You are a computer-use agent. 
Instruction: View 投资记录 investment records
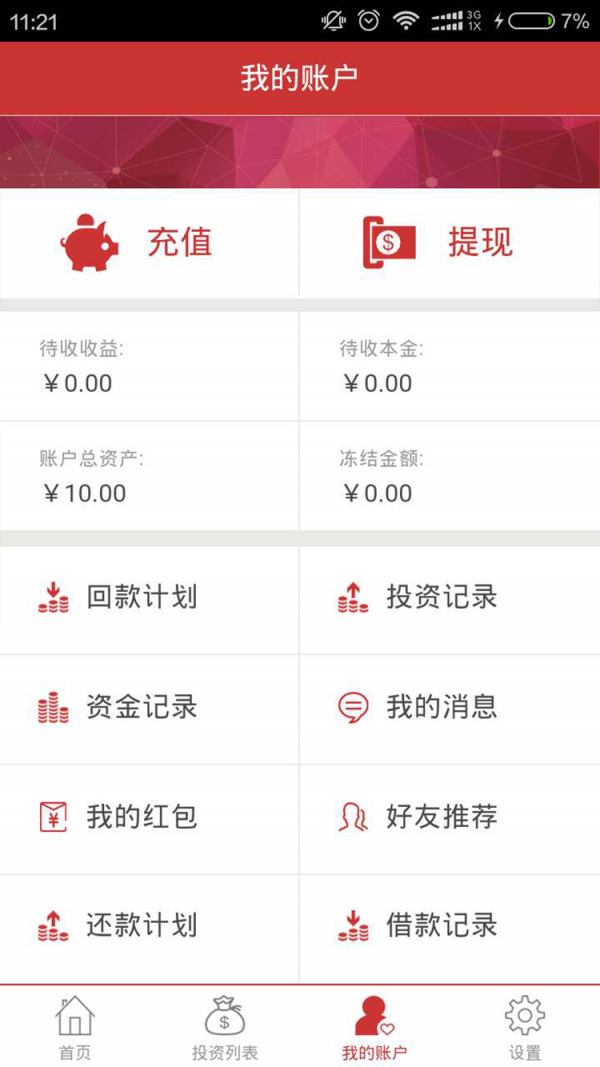449,598
